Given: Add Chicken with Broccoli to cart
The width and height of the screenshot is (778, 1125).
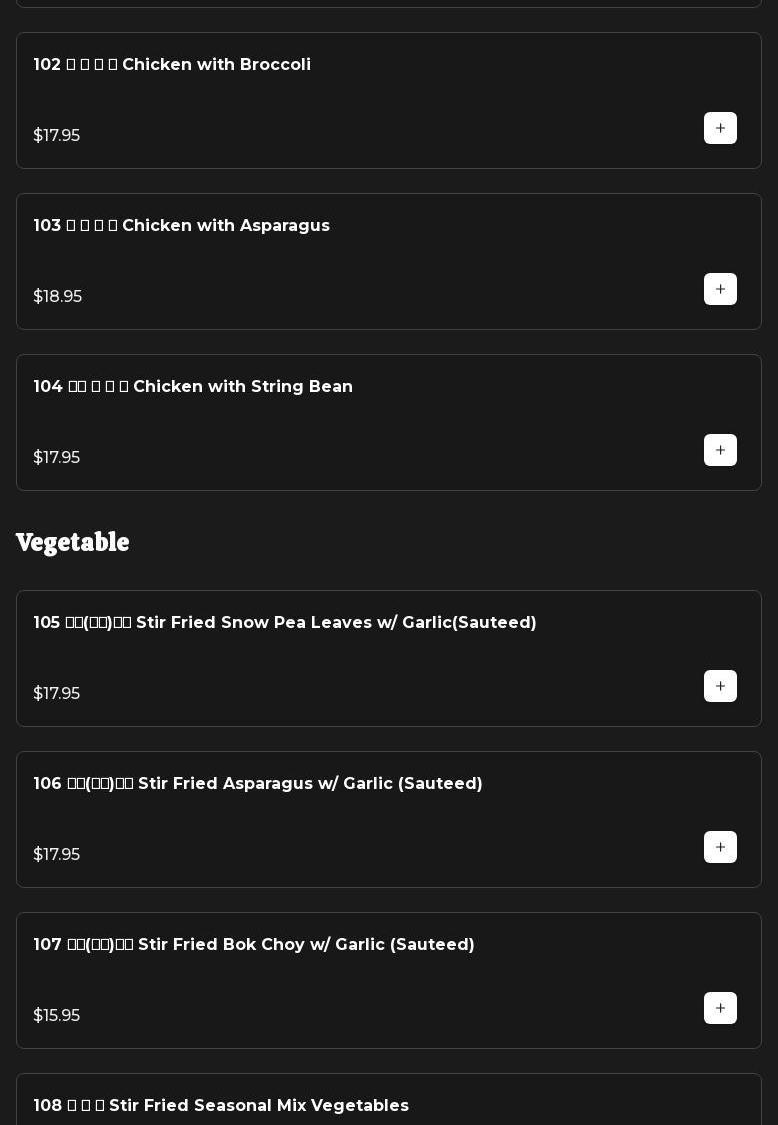Looking at the screenshot, I should (720, 128).
